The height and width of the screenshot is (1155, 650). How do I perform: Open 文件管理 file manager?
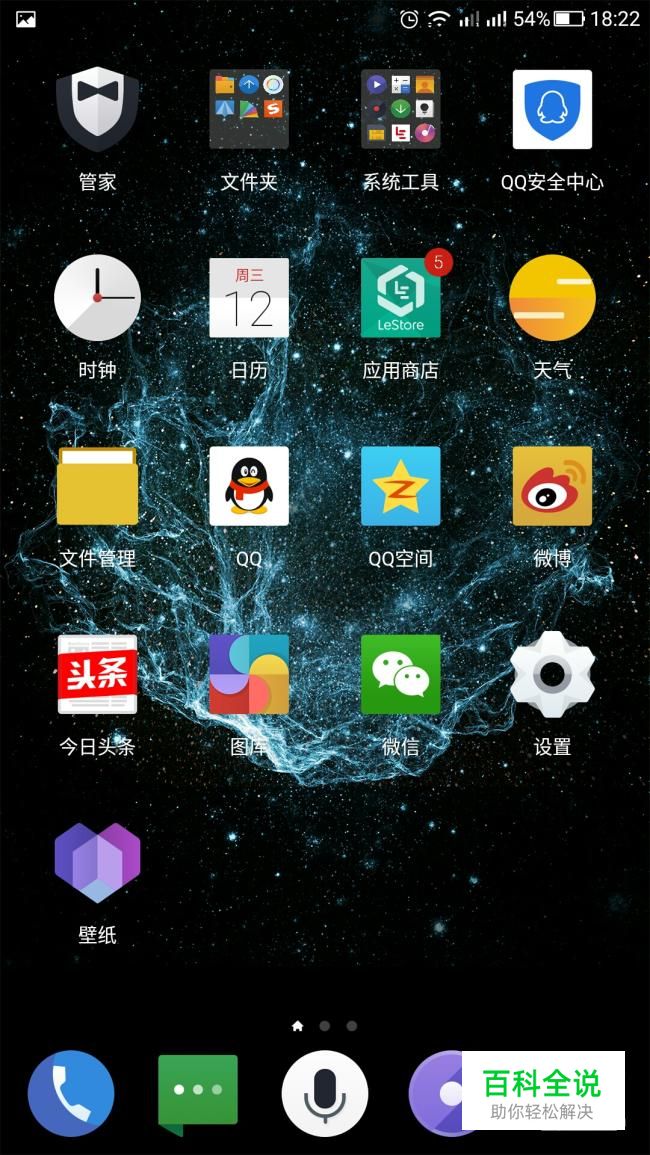click(x=97, y=486)
